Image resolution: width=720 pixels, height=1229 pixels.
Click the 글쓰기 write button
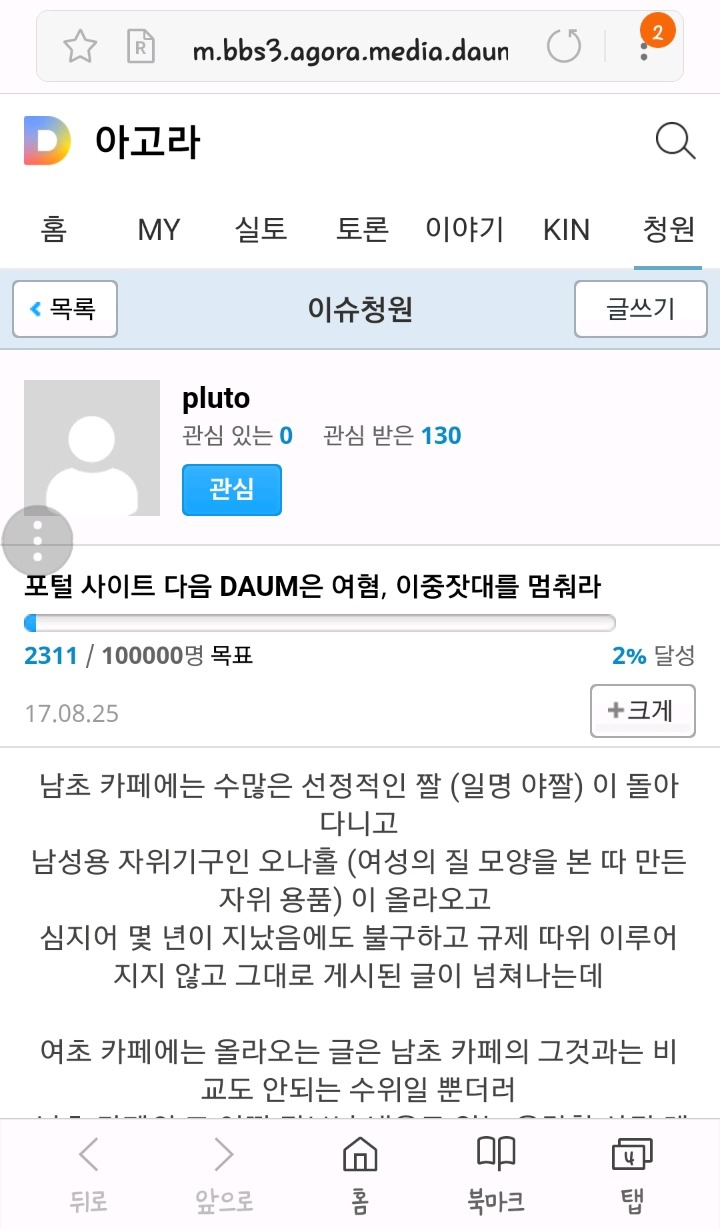[641, 309]
